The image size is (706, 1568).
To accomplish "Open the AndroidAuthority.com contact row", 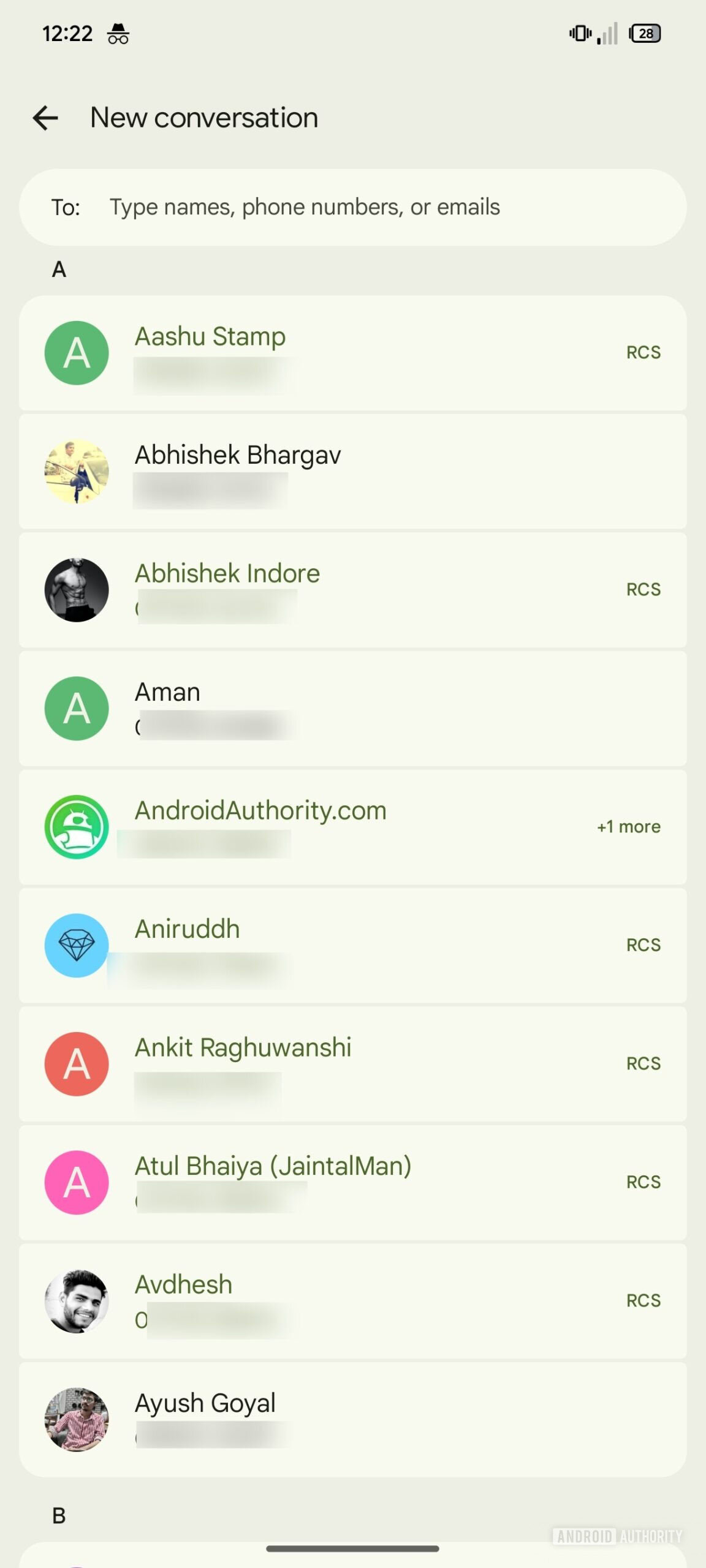I will (x=352, y=827).
